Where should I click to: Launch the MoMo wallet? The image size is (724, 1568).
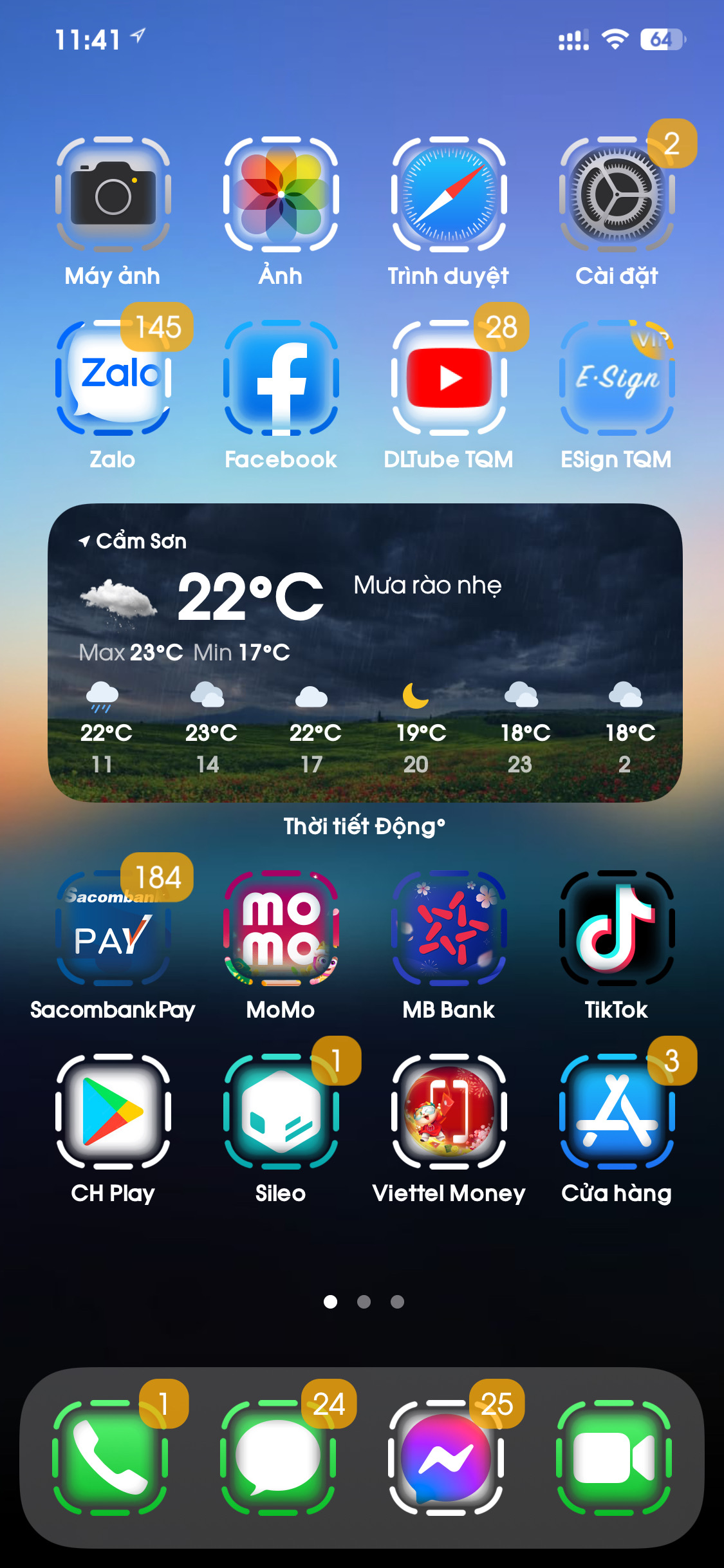281,928
